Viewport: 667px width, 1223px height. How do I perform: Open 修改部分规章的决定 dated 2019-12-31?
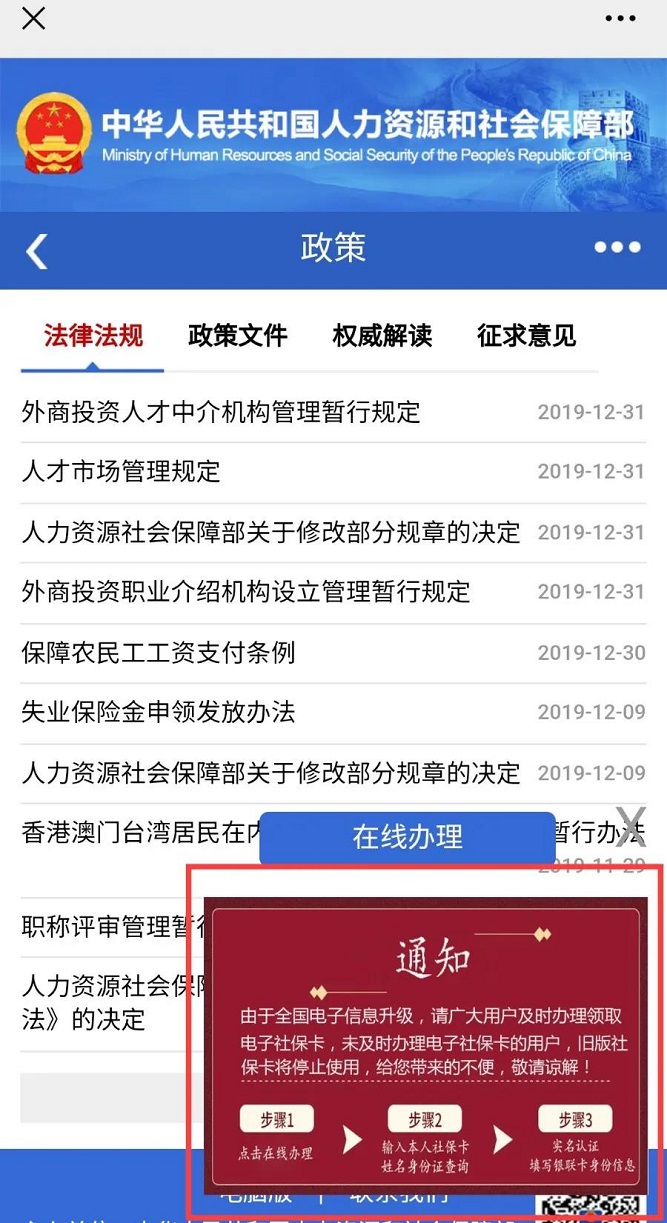271,532
